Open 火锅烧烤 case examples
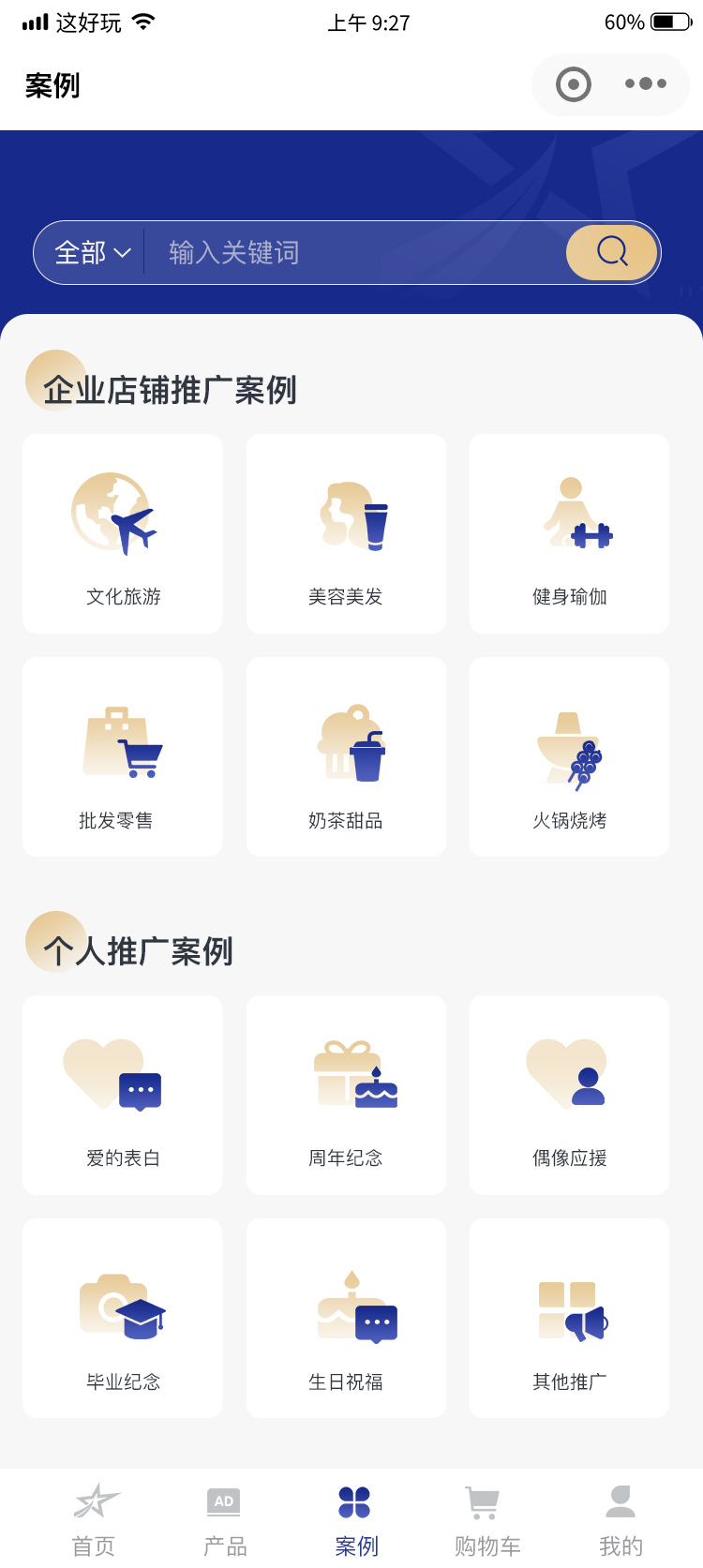Screen dimensions: 703x1568 [569, 757]
